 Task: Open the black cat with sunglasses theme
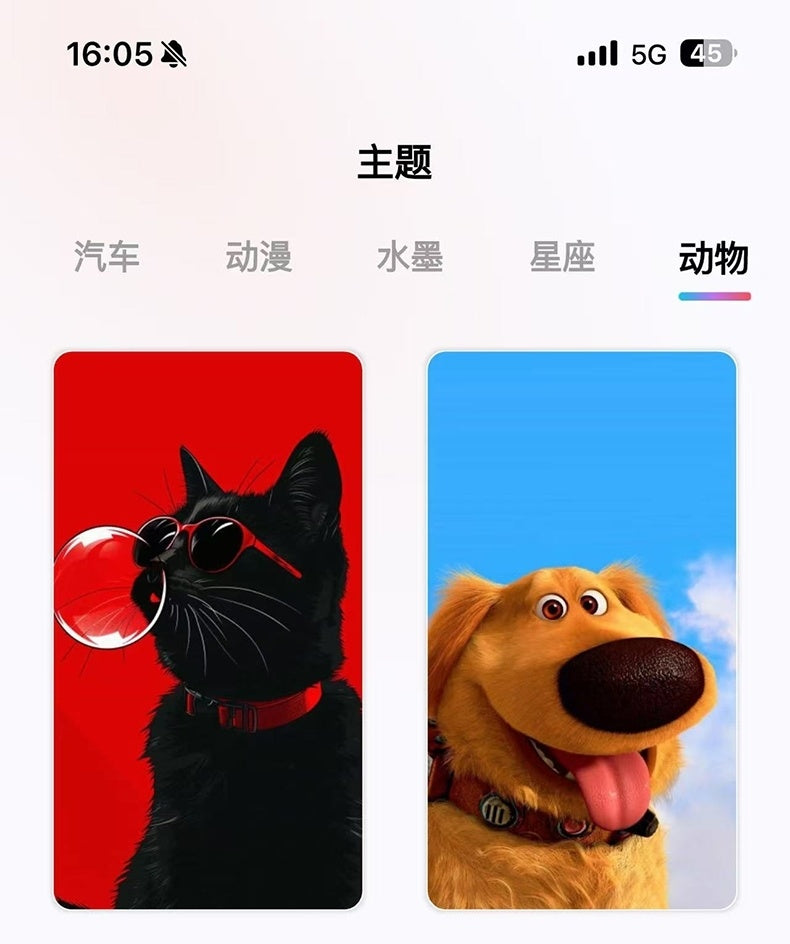(x=208, y=630)
